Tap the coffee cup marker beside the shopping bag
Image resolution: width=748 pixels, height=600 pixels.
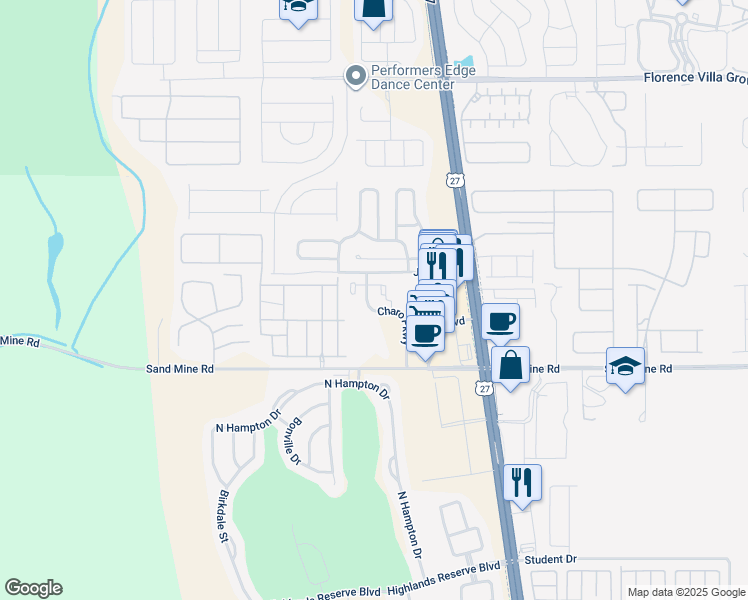[x=500, y=322]
